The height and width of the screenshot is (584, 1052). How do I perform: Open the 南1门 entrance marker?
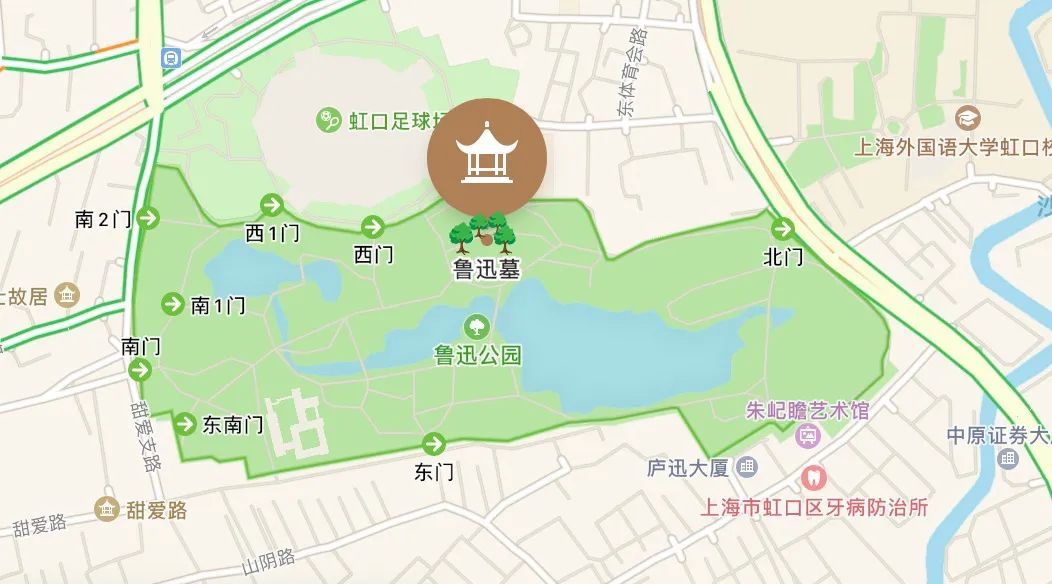pyautogui.click(x=173, y=304)
